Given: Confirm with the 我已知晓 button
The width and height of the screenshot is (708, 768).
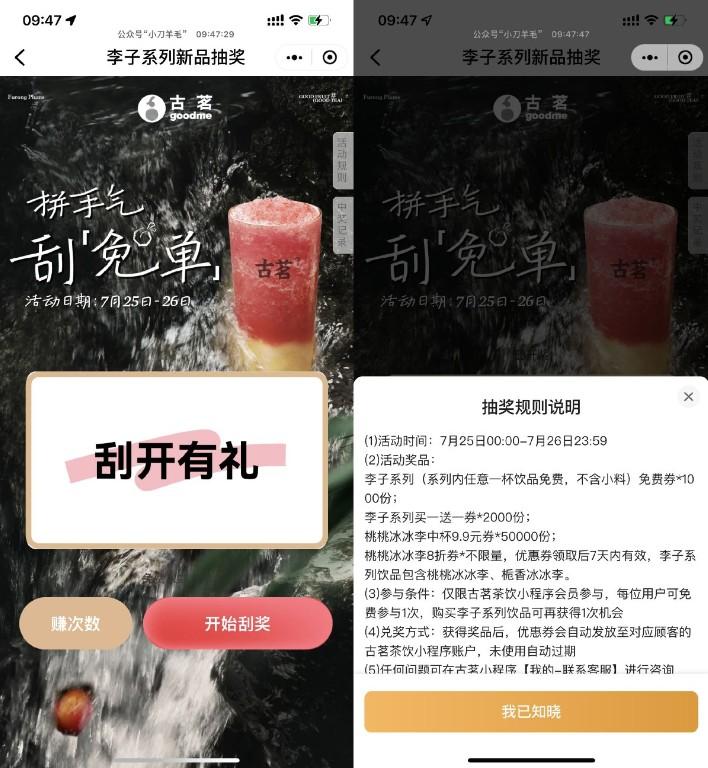Looking at the screenshot, I should (x=531, y=711).
